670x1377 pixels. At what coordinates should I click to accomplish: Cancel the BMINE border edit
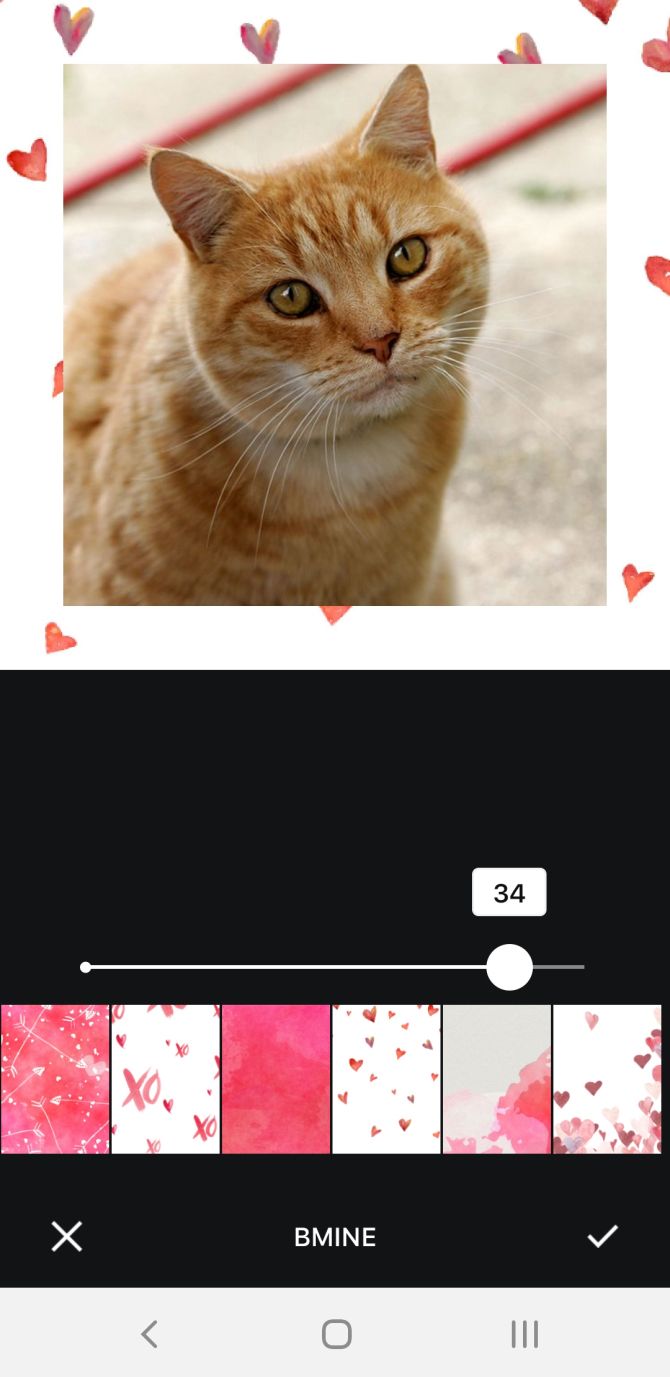[x=67, y=1237]
